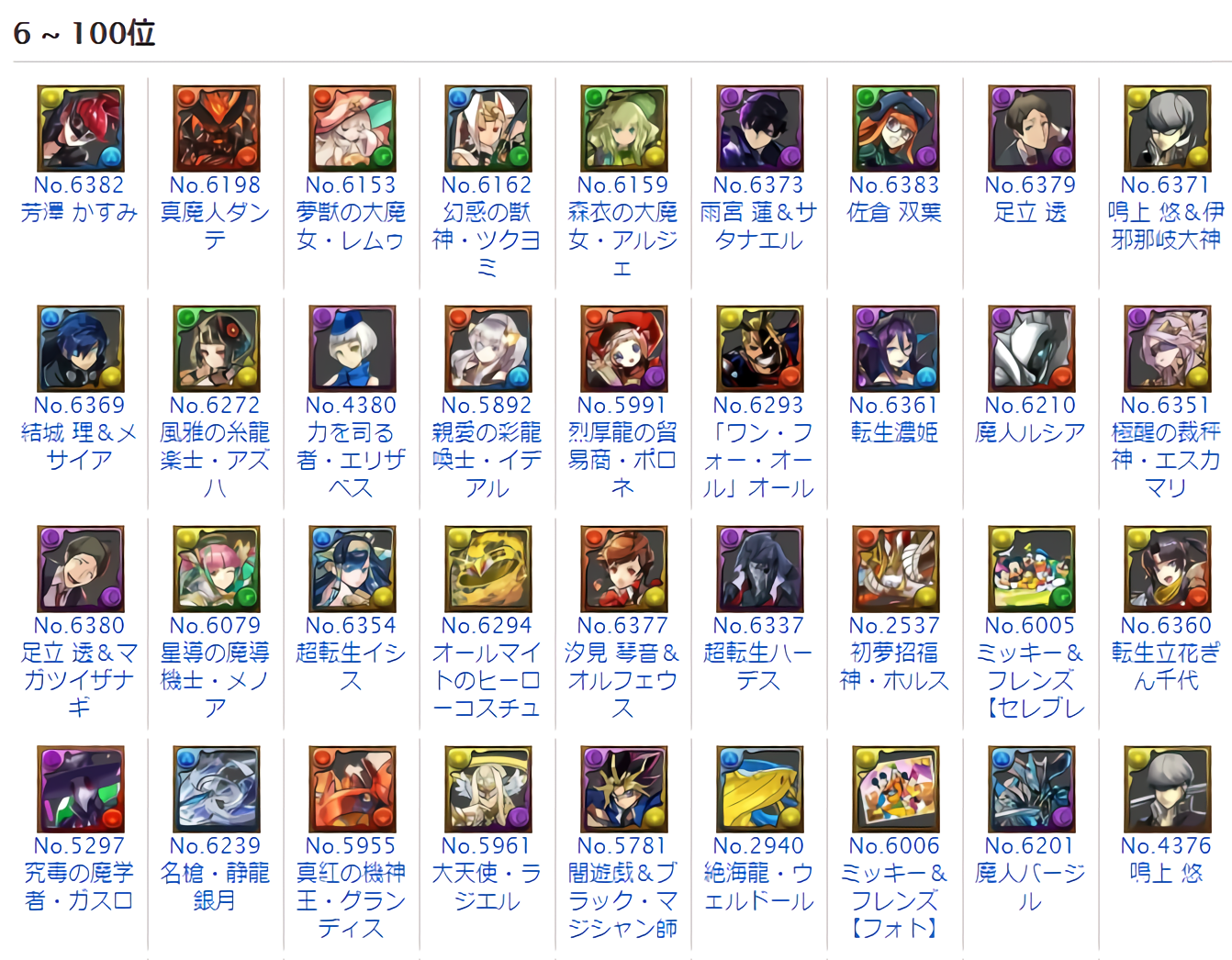1232x960 pixels.
Task: View No.6210 魔人ルシア entry
Action: pos(1030,349)
